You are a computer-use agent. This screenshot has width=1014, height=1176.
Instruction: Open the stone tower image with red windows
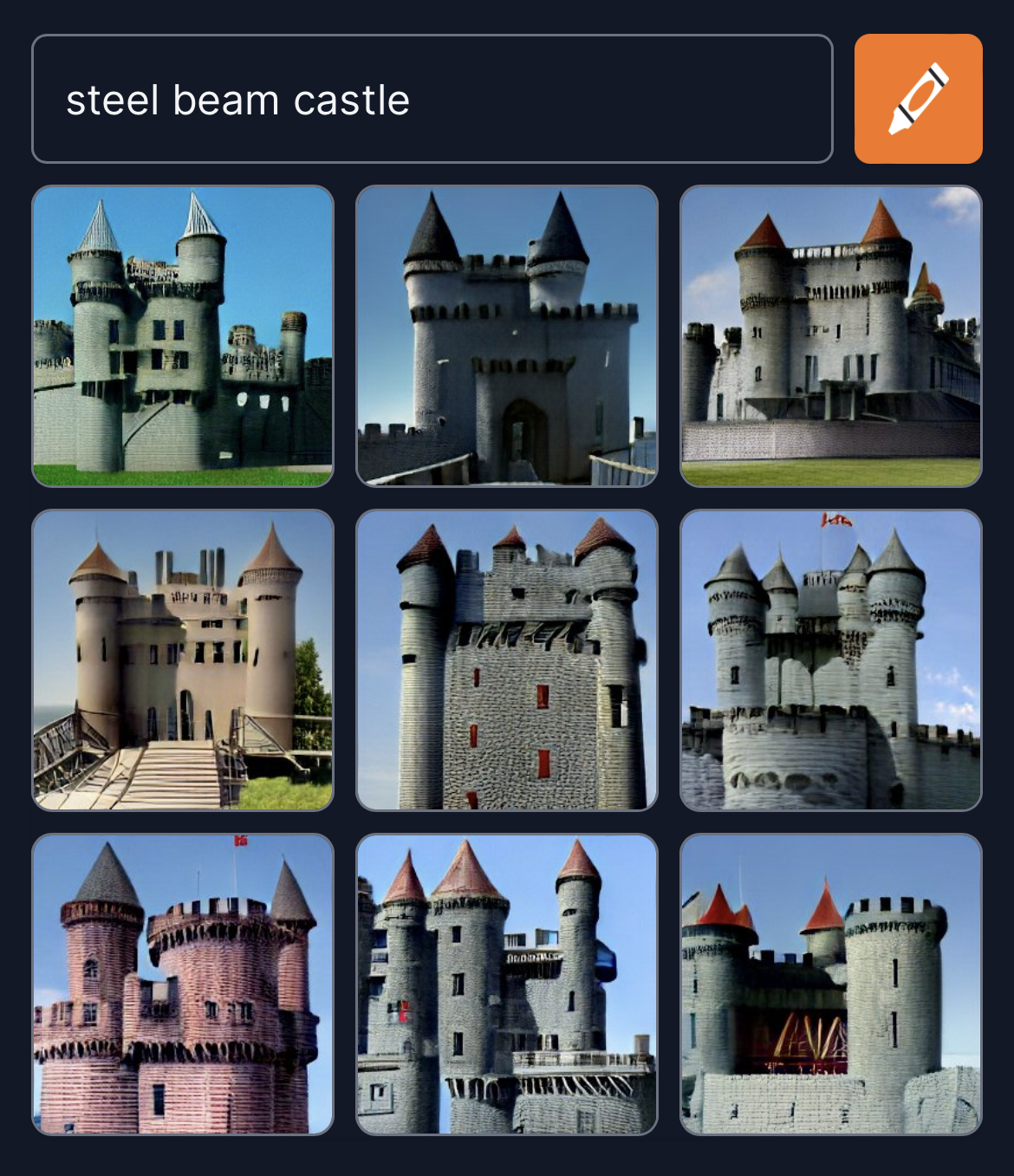click(x=507, y=660)
